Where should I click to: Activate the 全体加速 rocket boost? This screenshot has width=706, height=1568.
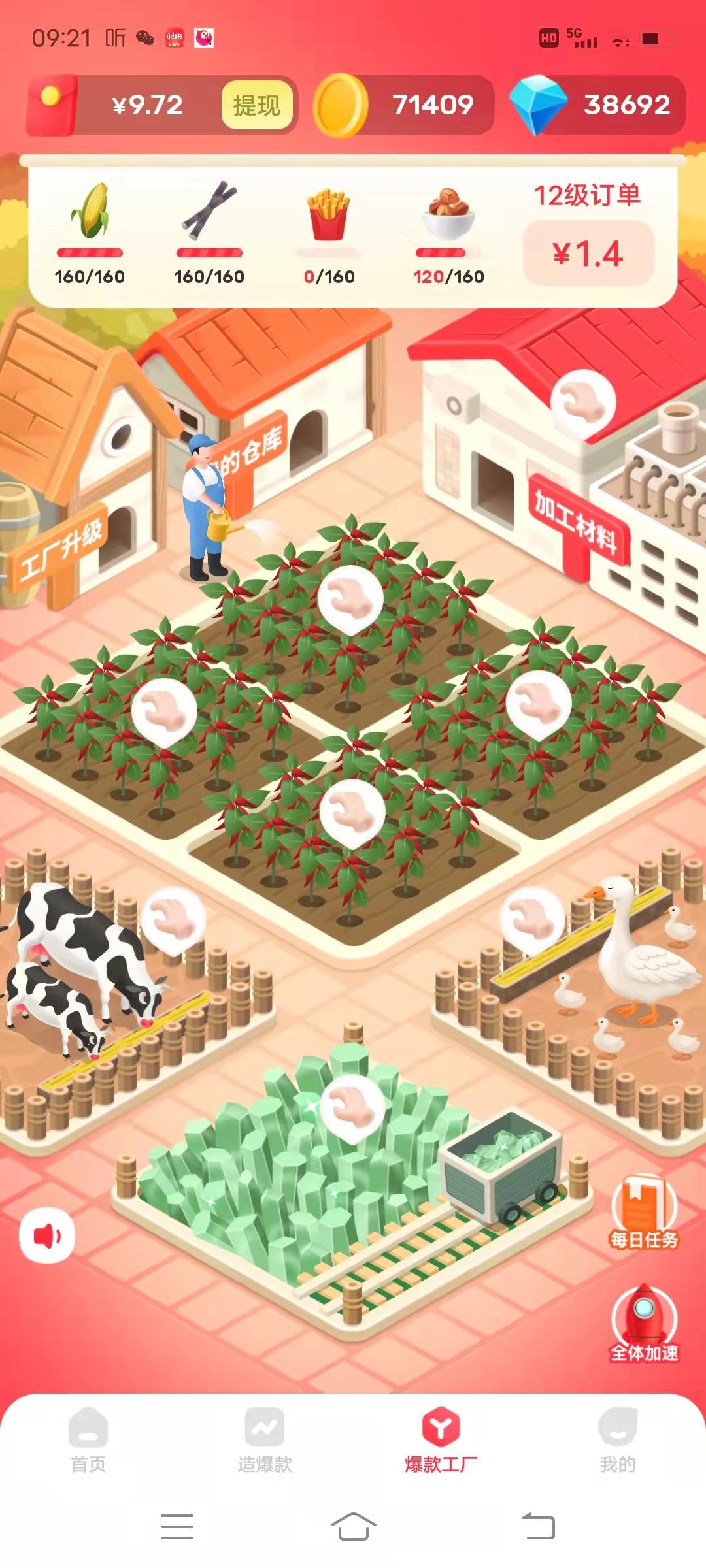[x=644, y=1324]
